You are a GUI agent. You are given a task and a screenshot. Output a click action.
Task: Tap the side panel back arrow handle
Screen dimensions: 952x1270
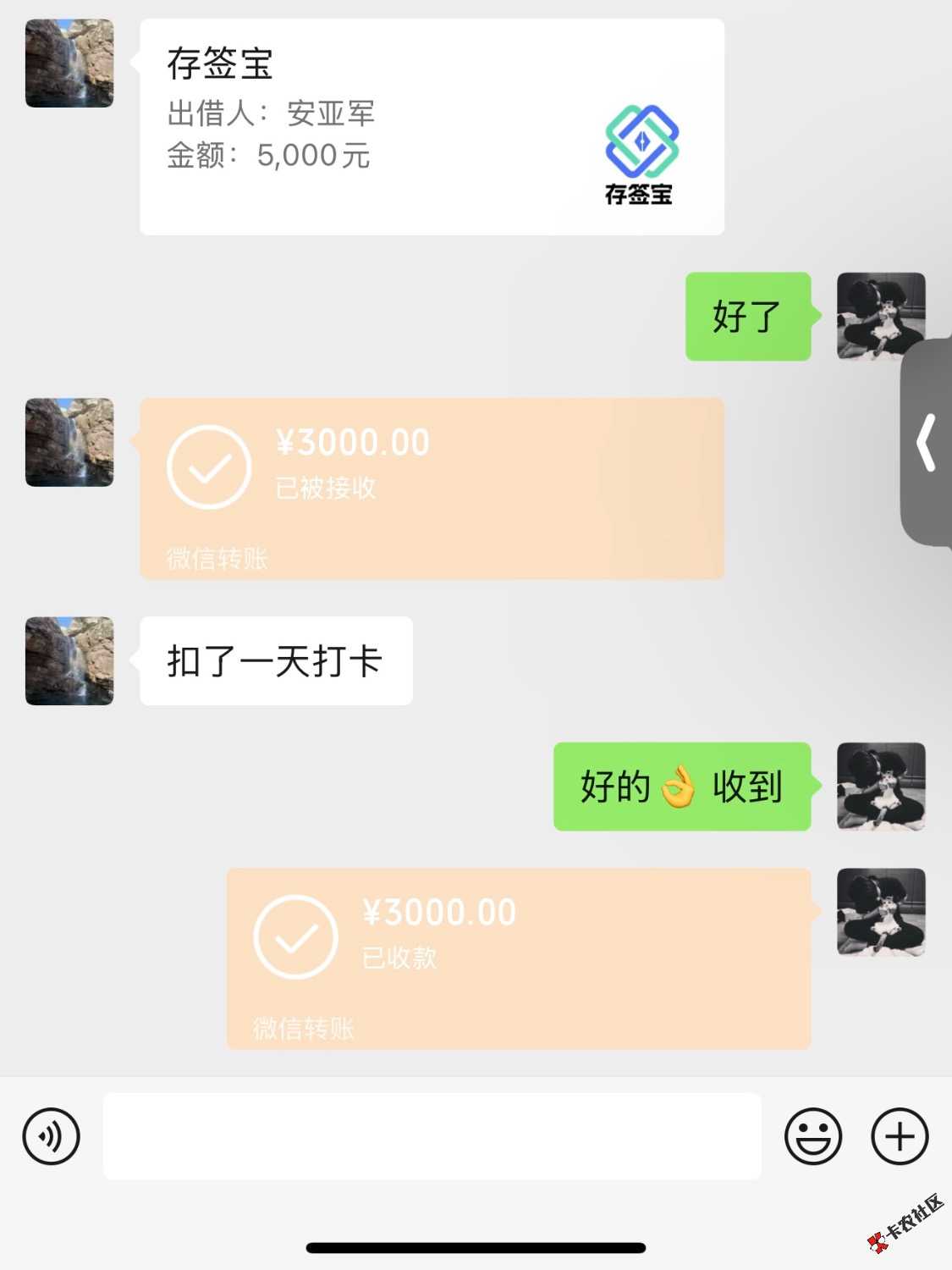click(x=927, y=442)
